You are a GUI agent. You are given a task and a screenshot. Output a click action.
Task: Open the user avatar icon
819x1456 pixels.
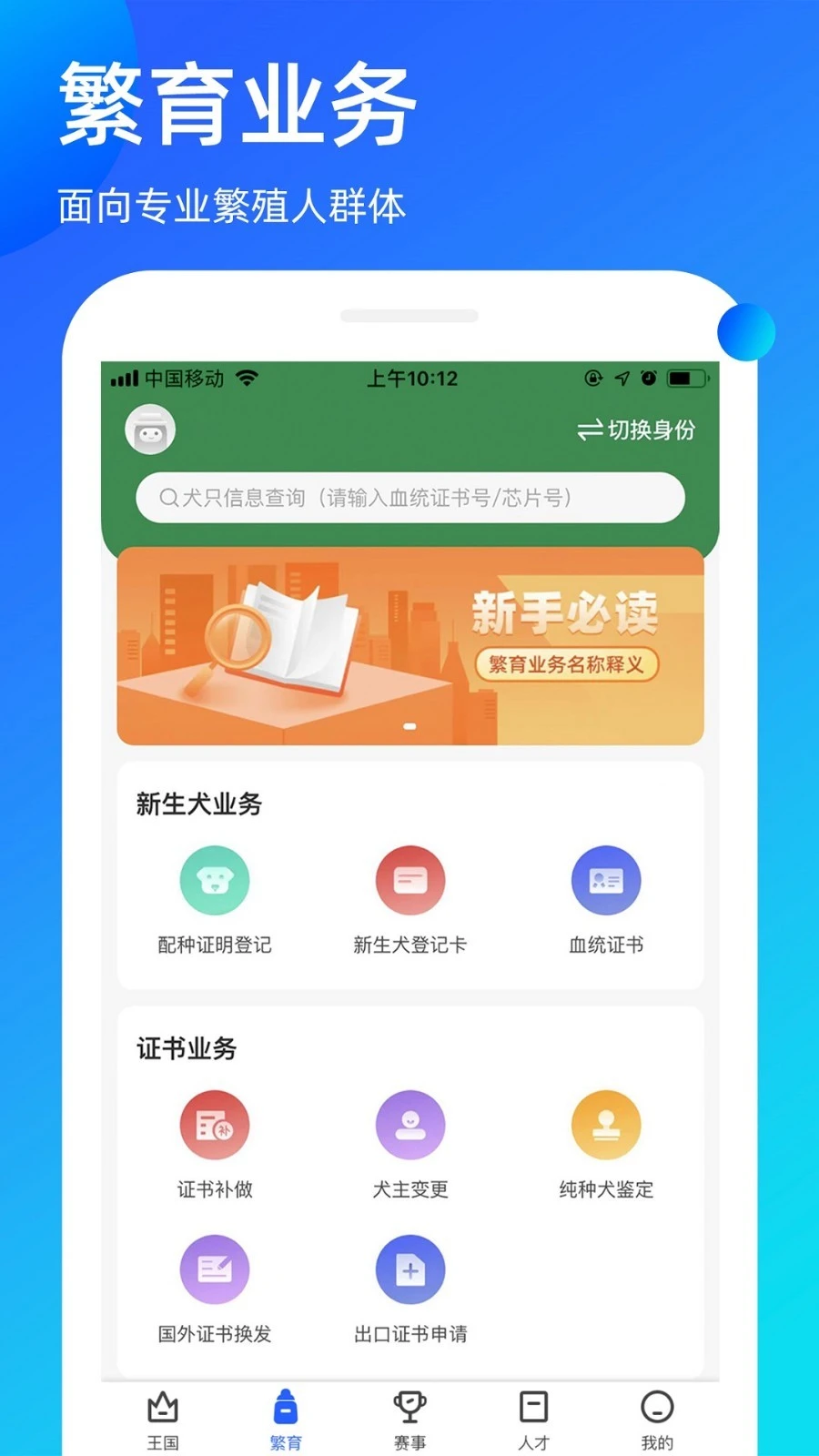149,429
